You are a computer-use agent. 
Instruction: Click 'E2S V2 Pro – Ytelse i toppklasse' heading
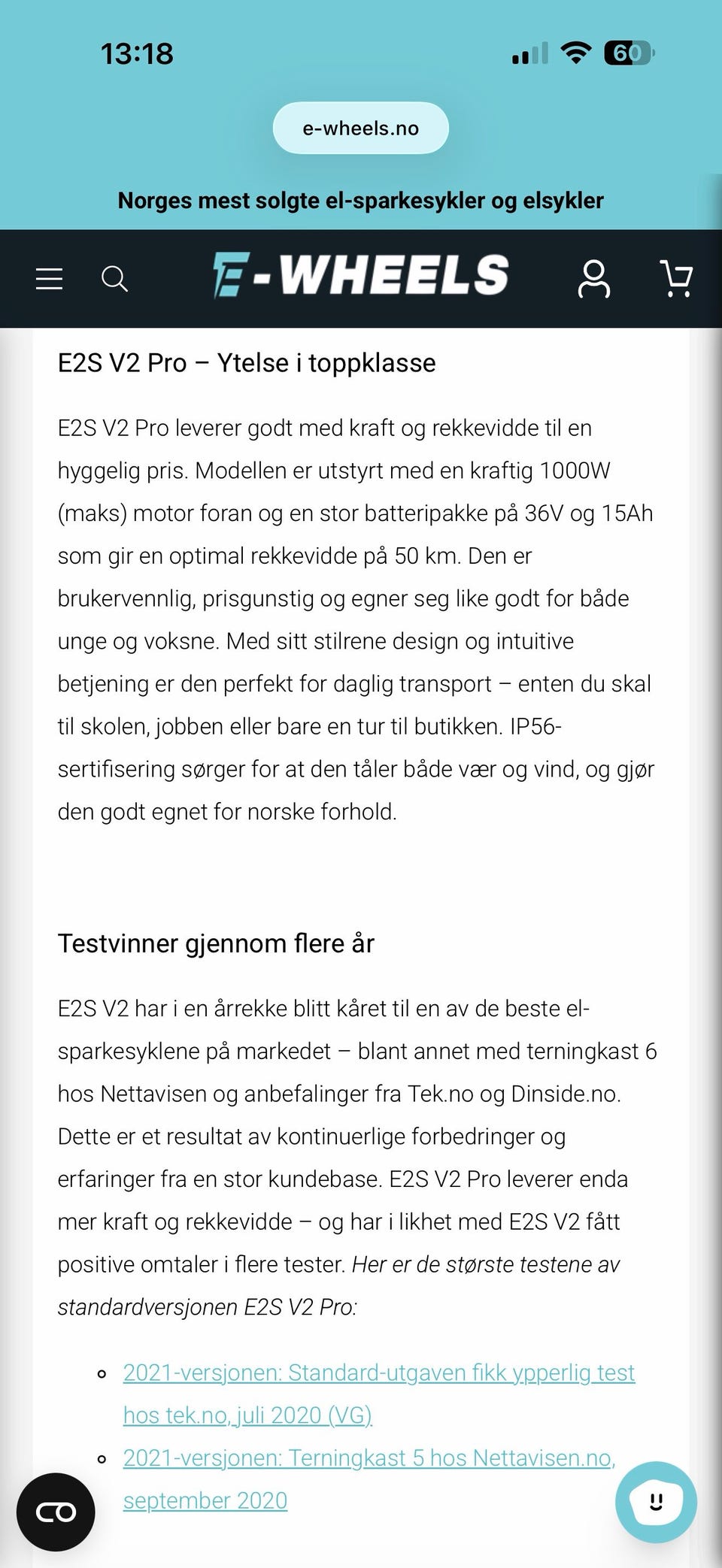coord(247,362)
